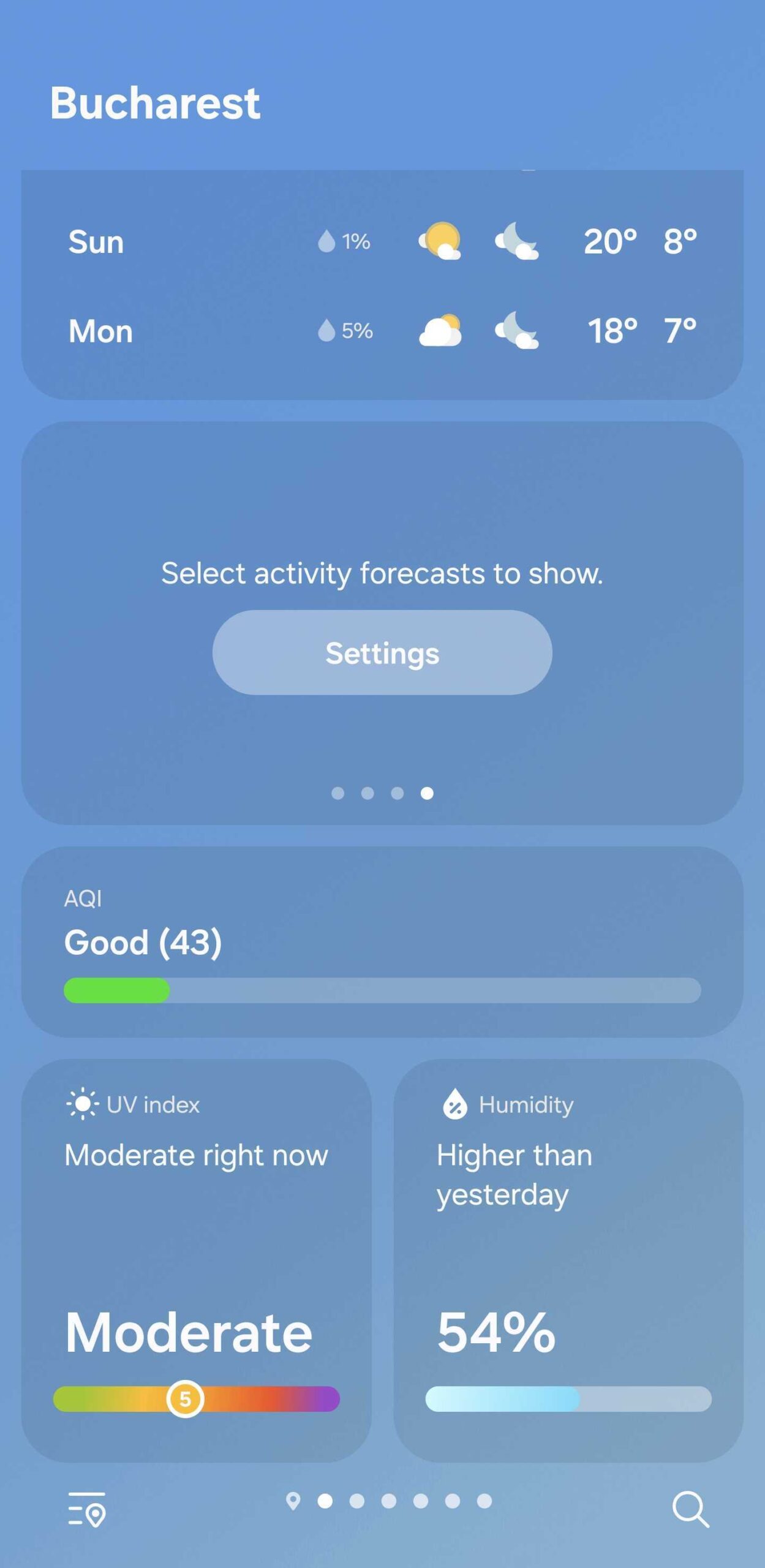Open the locations list icon
The image size is (765, 1568).
[86, 1509]
